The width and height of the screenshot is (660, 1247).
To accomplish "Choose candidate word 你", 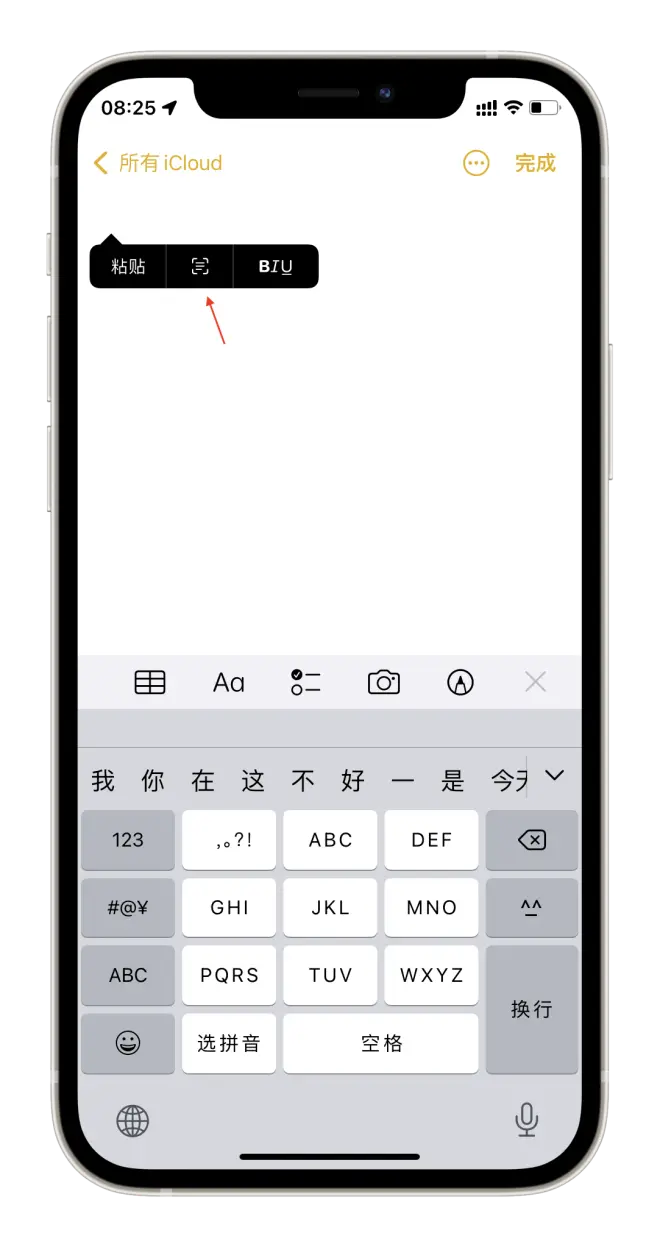I will tap(153, 781).
